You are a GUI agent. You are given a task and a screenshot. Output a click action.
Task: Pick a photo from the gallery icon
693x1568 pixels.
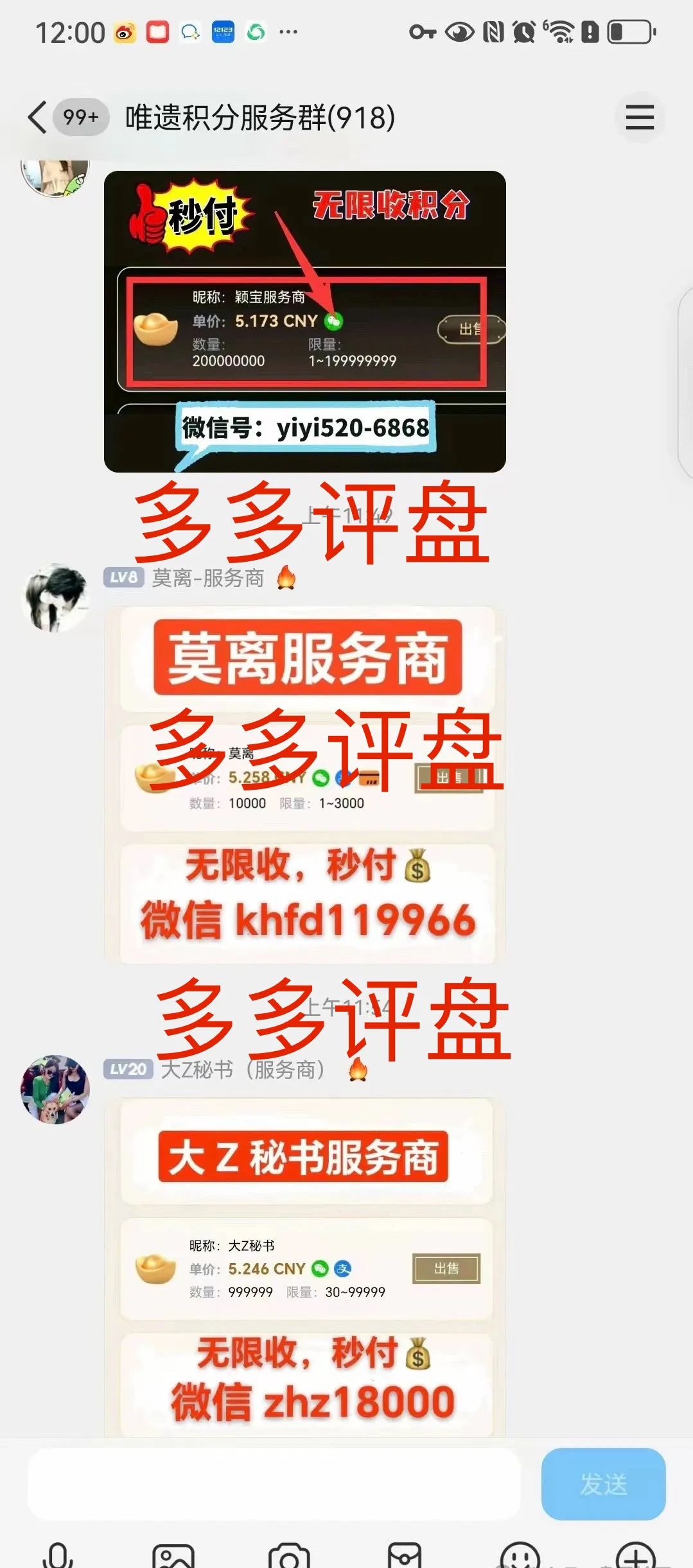(173, 1556)
